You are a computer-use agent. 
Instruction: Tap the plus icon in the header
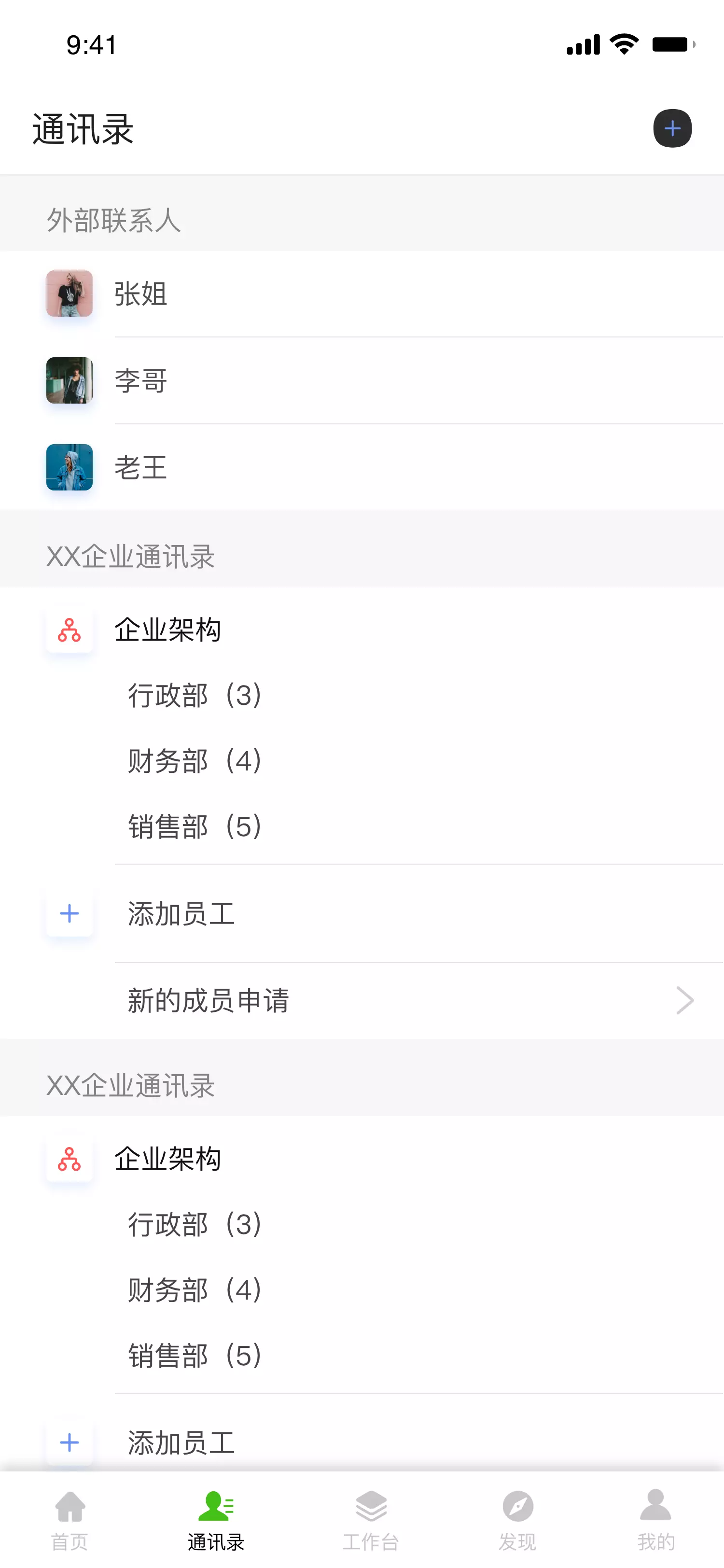pos(672,128)
